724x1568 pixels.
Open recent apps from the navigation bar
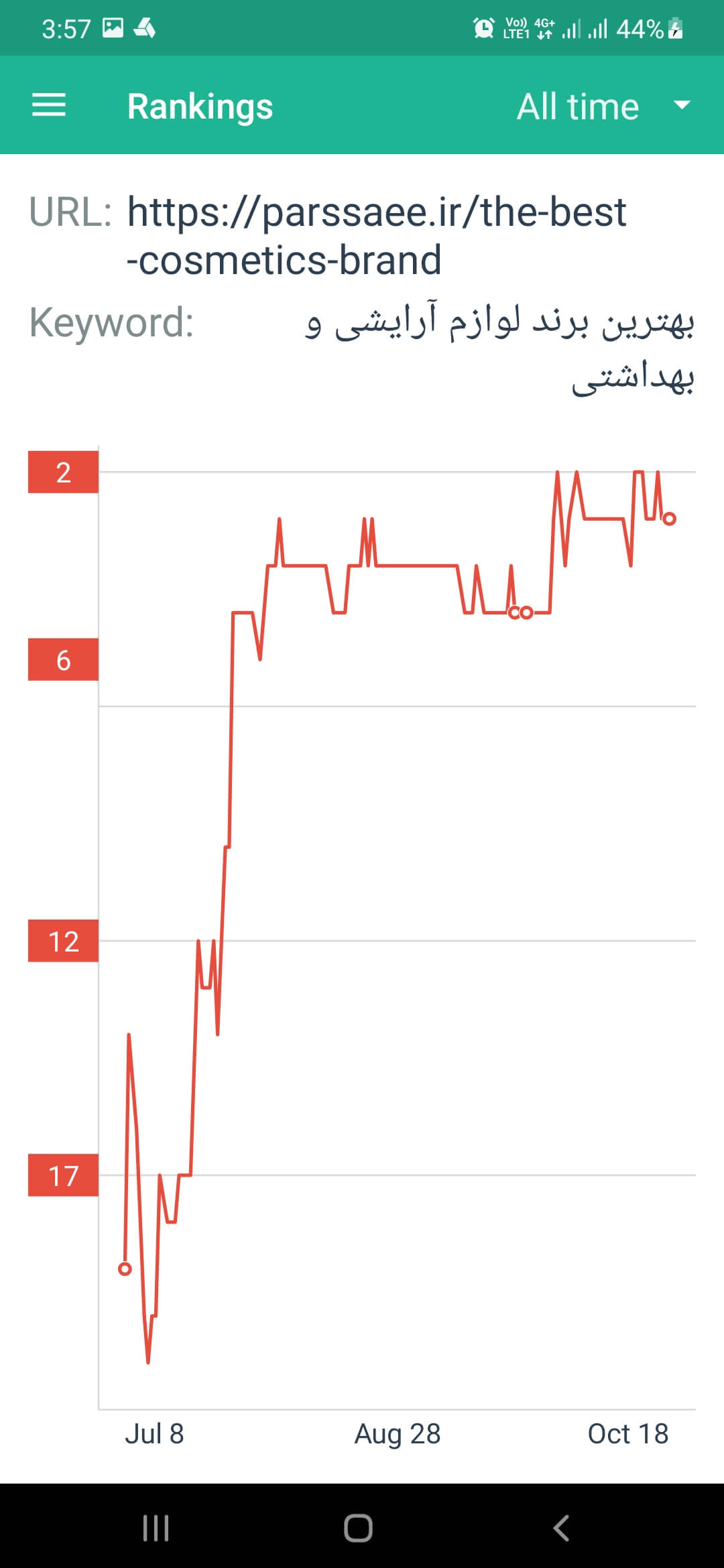coord(156,1528)
